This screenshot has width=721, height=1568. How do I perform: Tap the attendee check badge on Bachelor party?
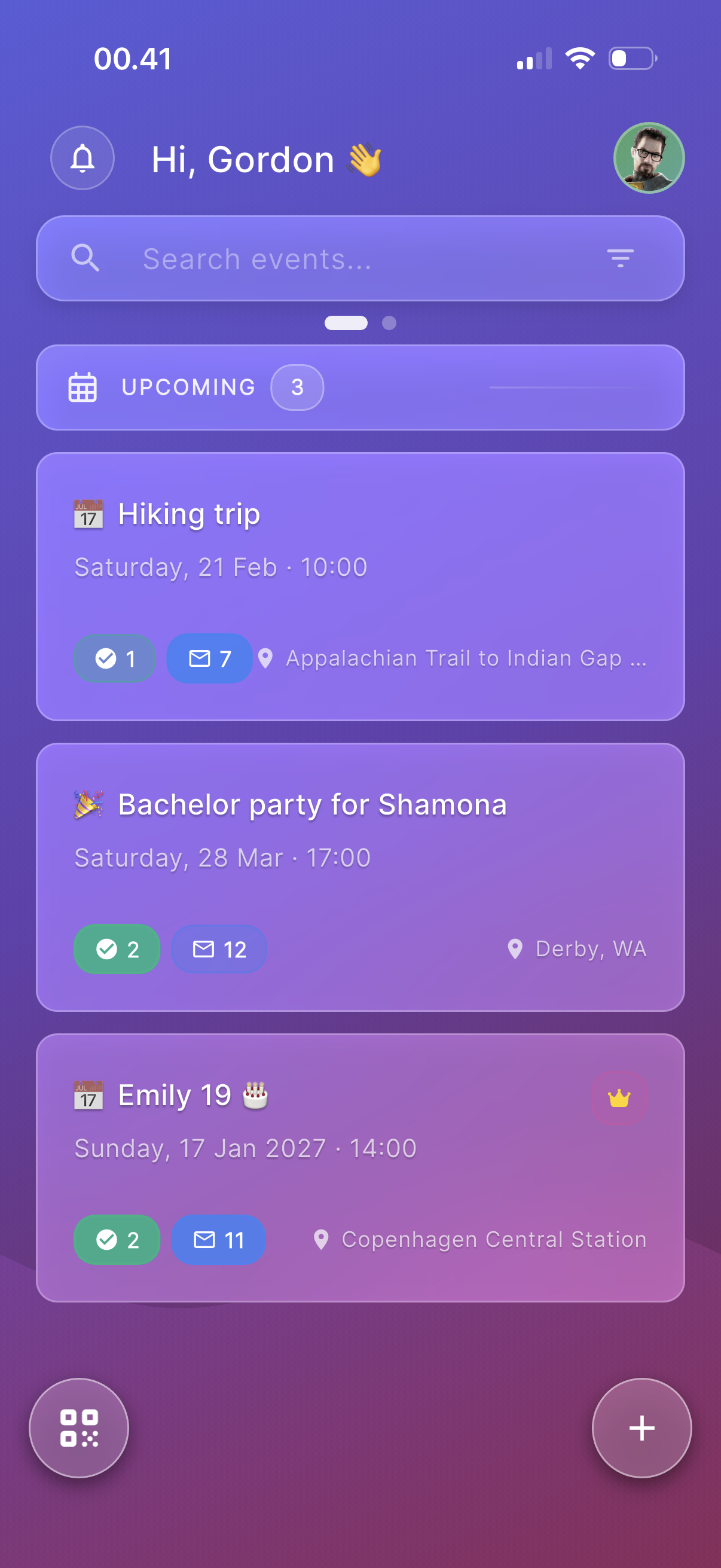pyautogui.click(x=117, y=949)
